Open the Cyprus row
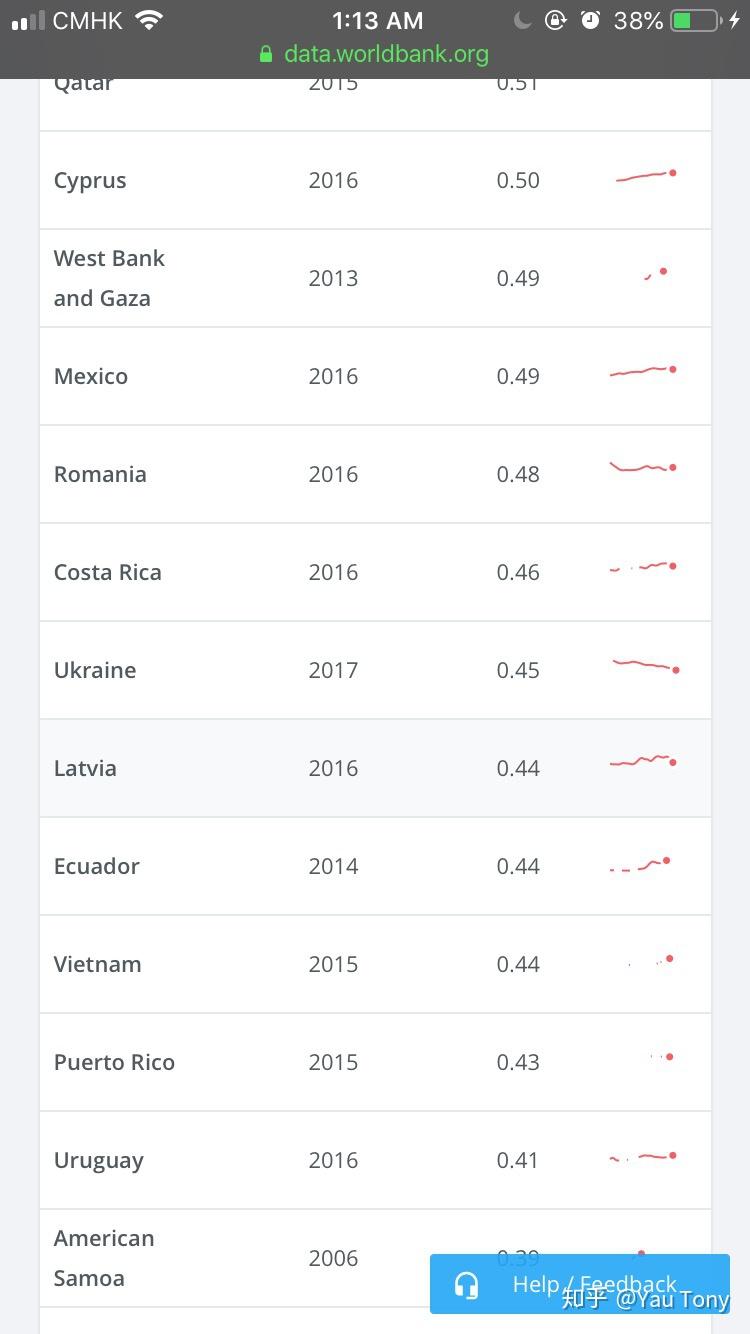The width and height of the screenshot is (750, 1334). 90,181
